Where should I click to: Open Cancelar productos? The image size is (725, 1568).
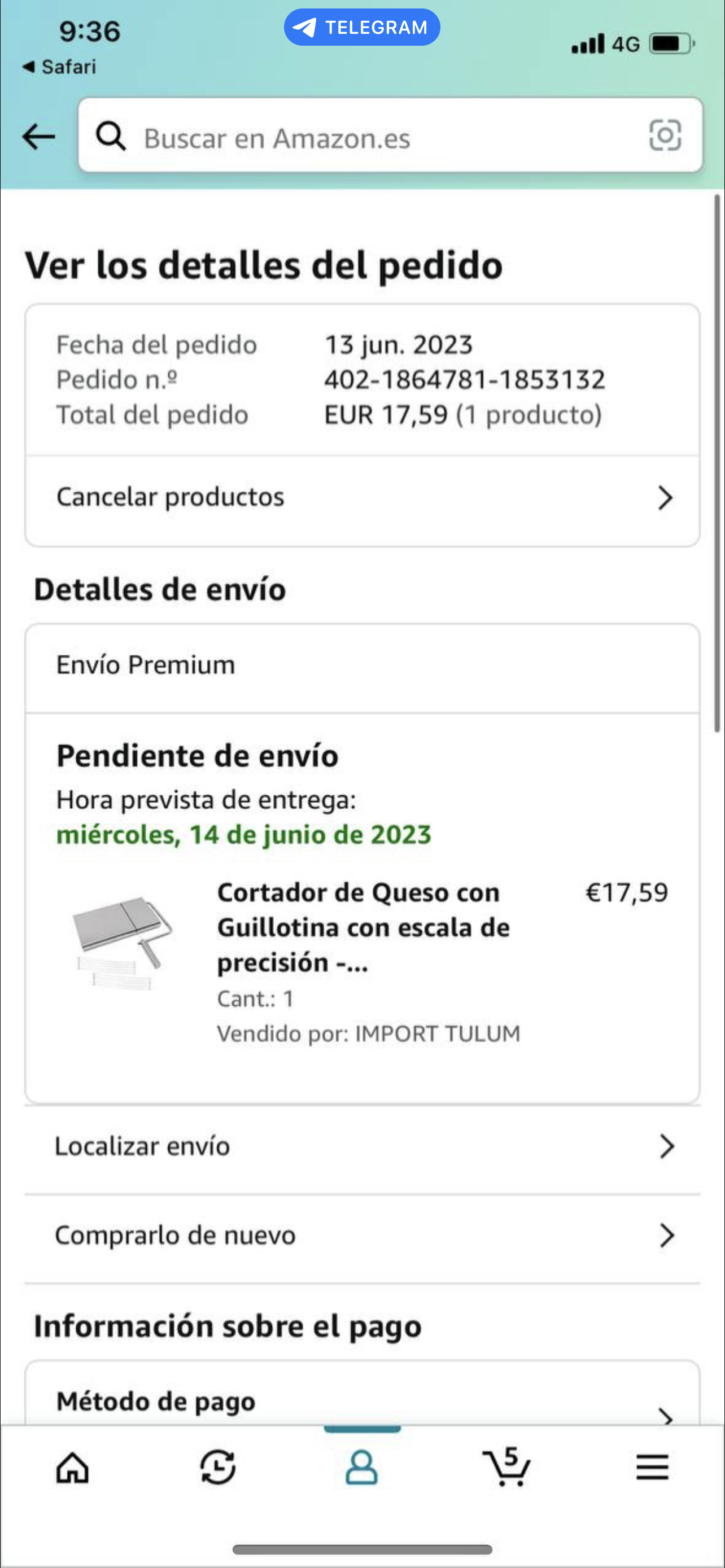(362, 498)
